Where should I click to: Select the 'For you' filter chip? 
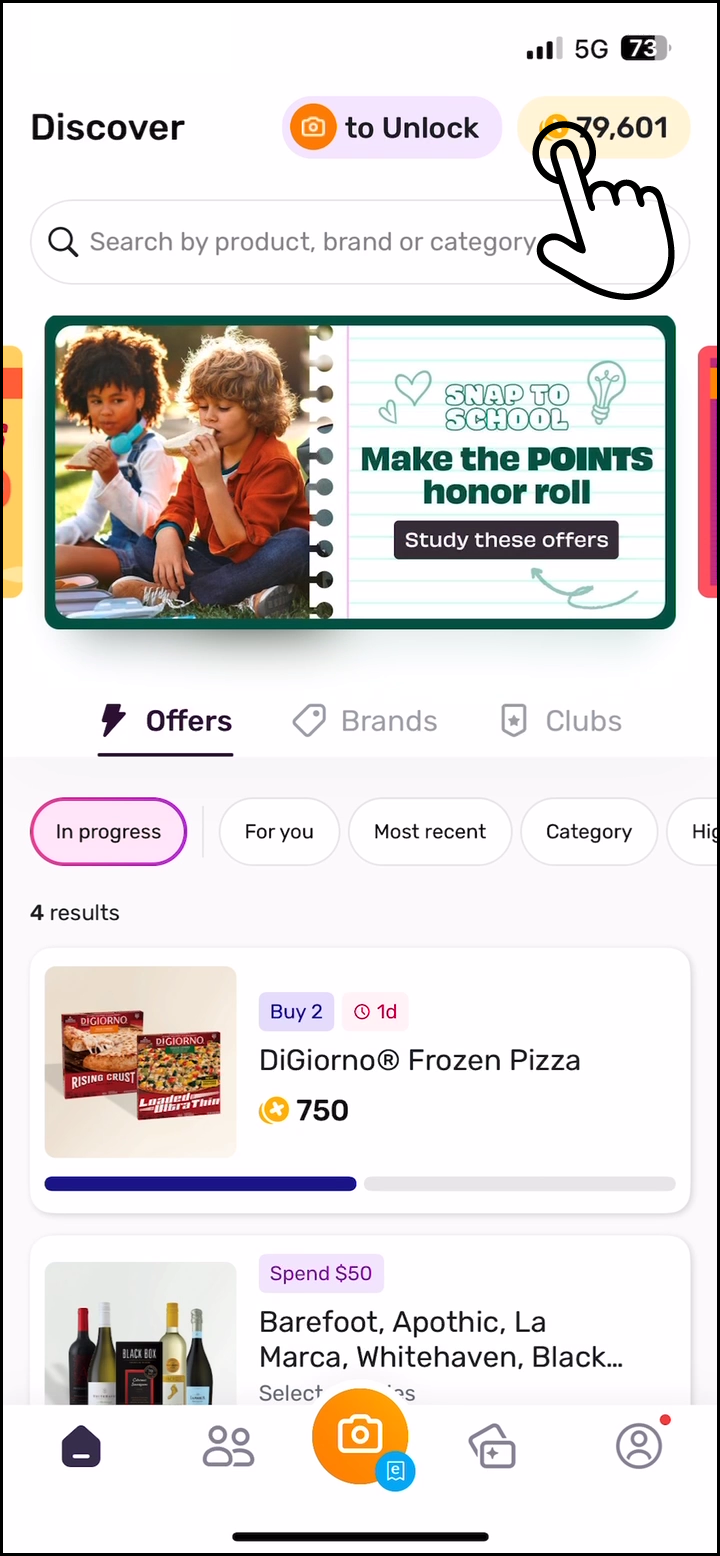279,832
